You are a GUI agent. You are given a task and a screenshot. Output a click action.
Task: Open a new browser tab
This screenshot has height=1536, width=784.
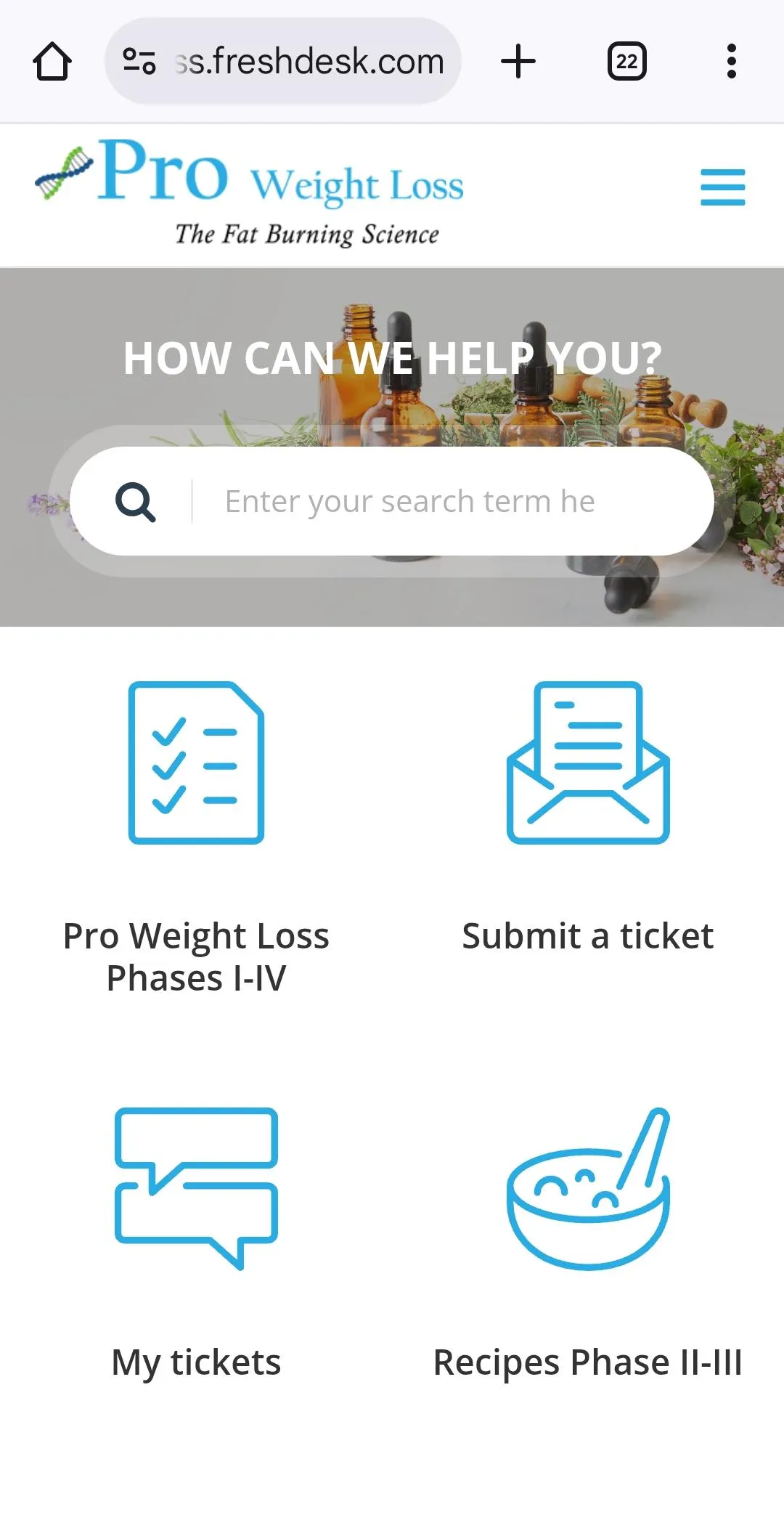click(518, 62)
